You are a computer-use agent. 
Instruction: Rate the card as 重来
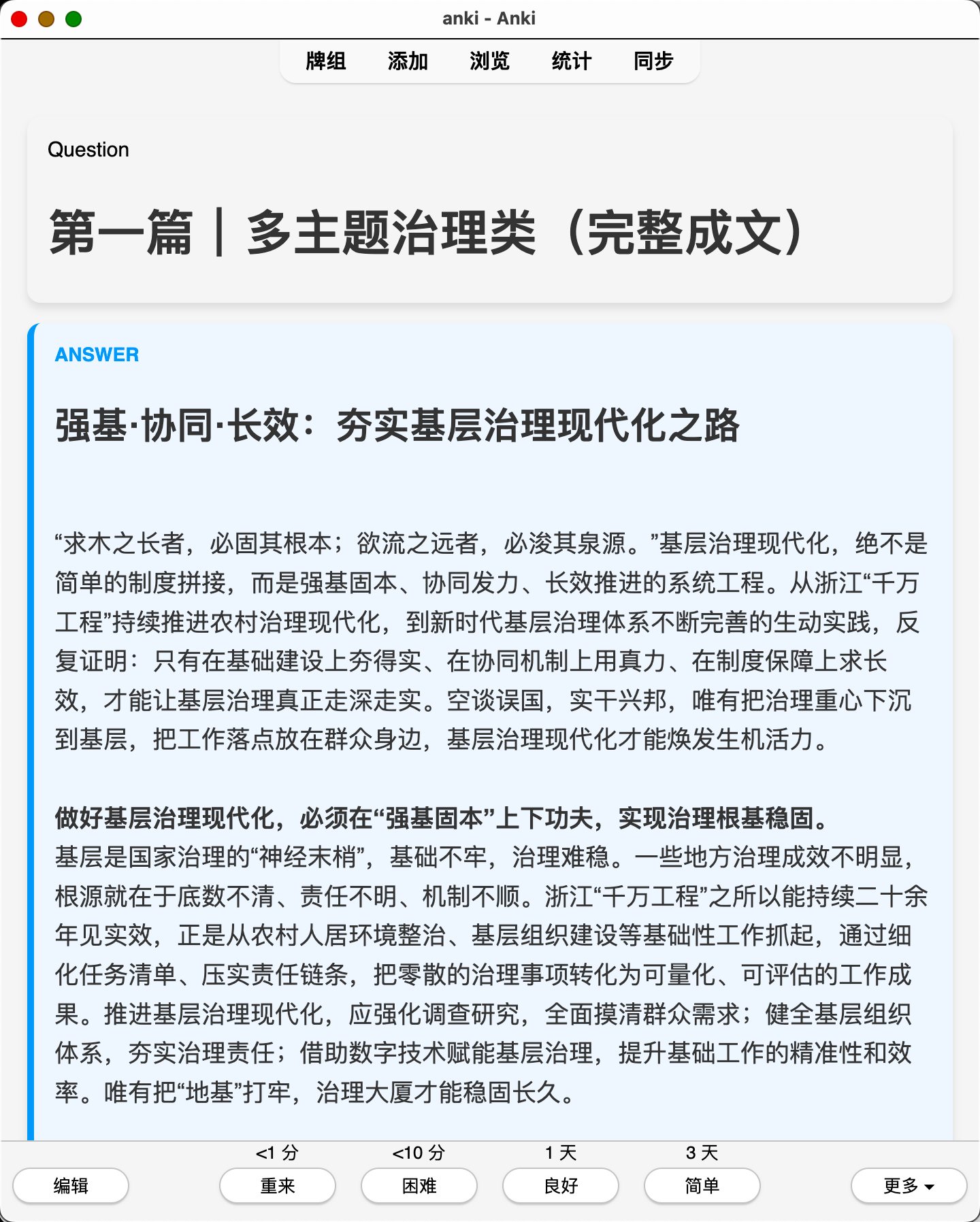pos(278,1186)
